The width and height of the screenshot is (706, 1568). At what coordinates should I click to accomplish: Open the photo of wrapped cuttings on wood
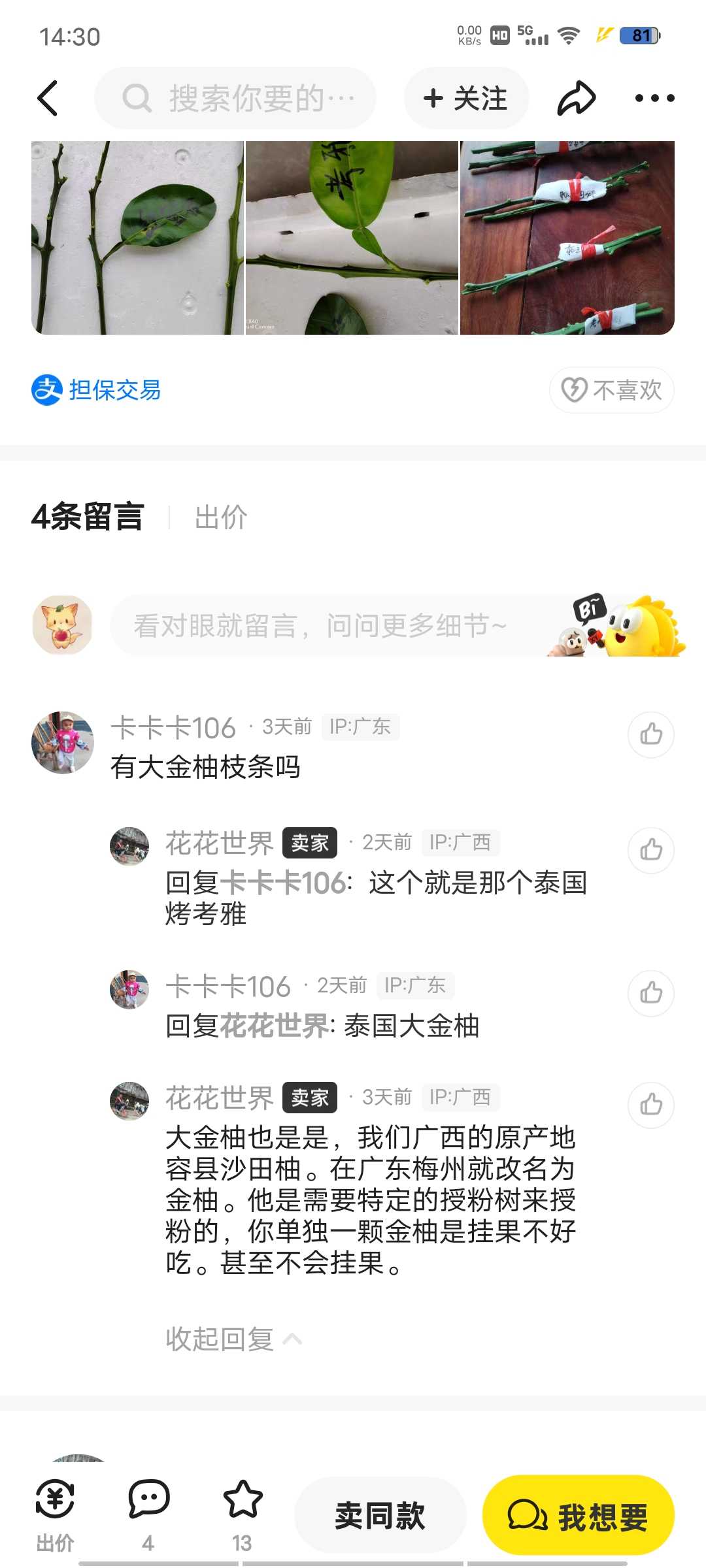567,238
